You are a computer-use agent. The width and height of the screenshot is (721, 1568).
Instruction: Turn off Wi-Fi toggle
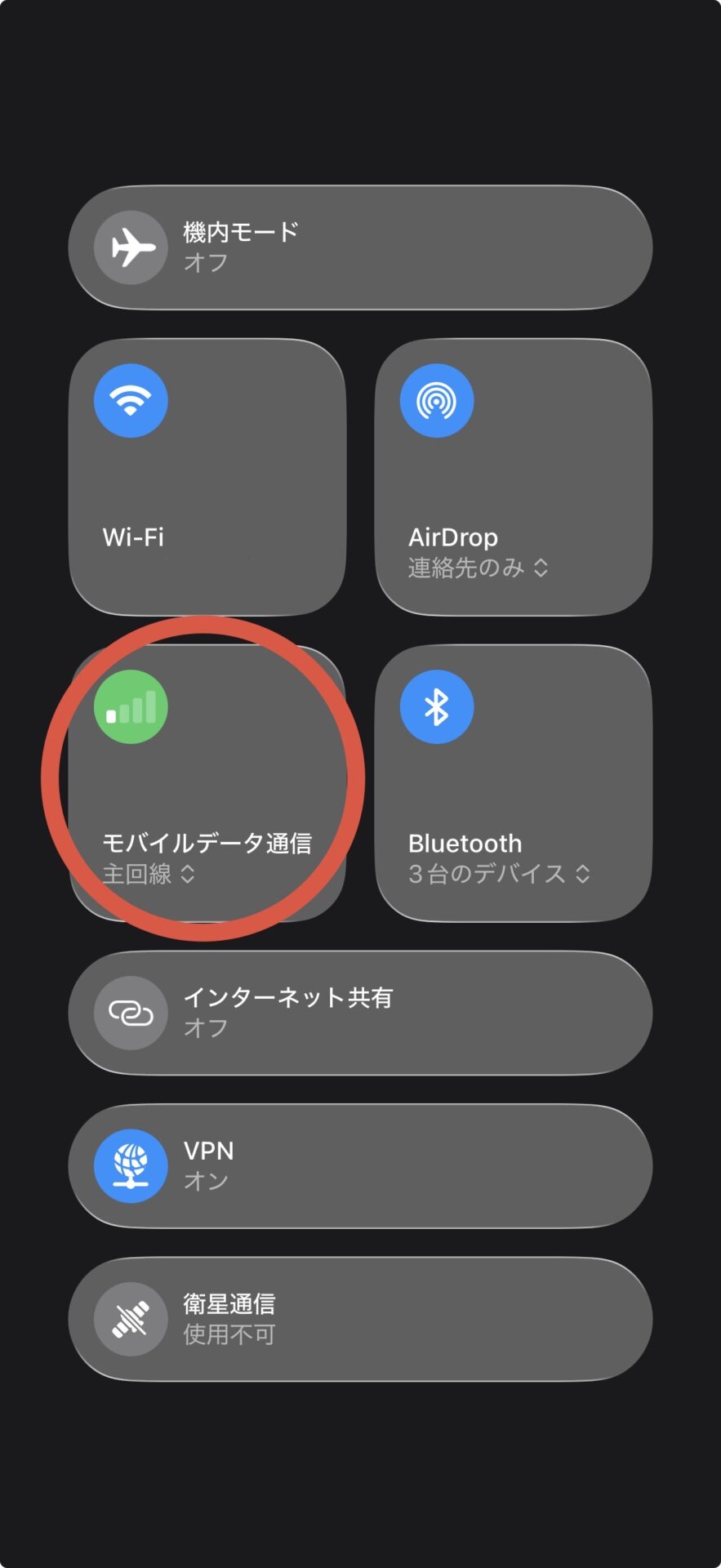point(131,400)
